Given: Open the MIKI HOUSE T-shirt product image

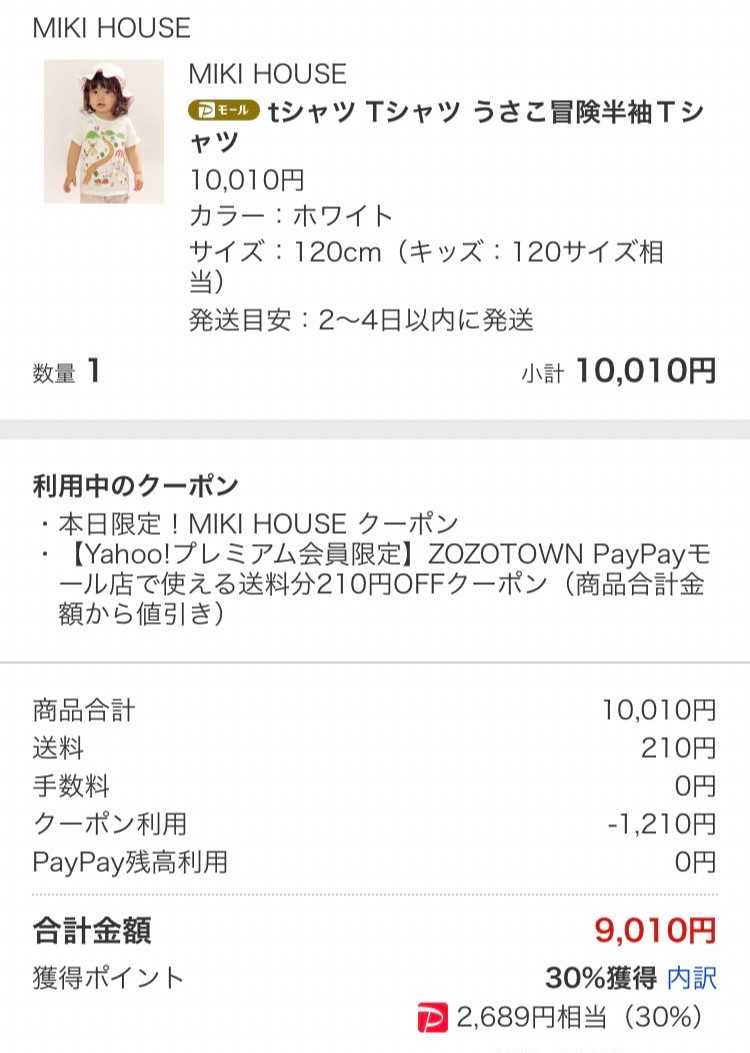Looking at the screenshot, I should [104, 131].
